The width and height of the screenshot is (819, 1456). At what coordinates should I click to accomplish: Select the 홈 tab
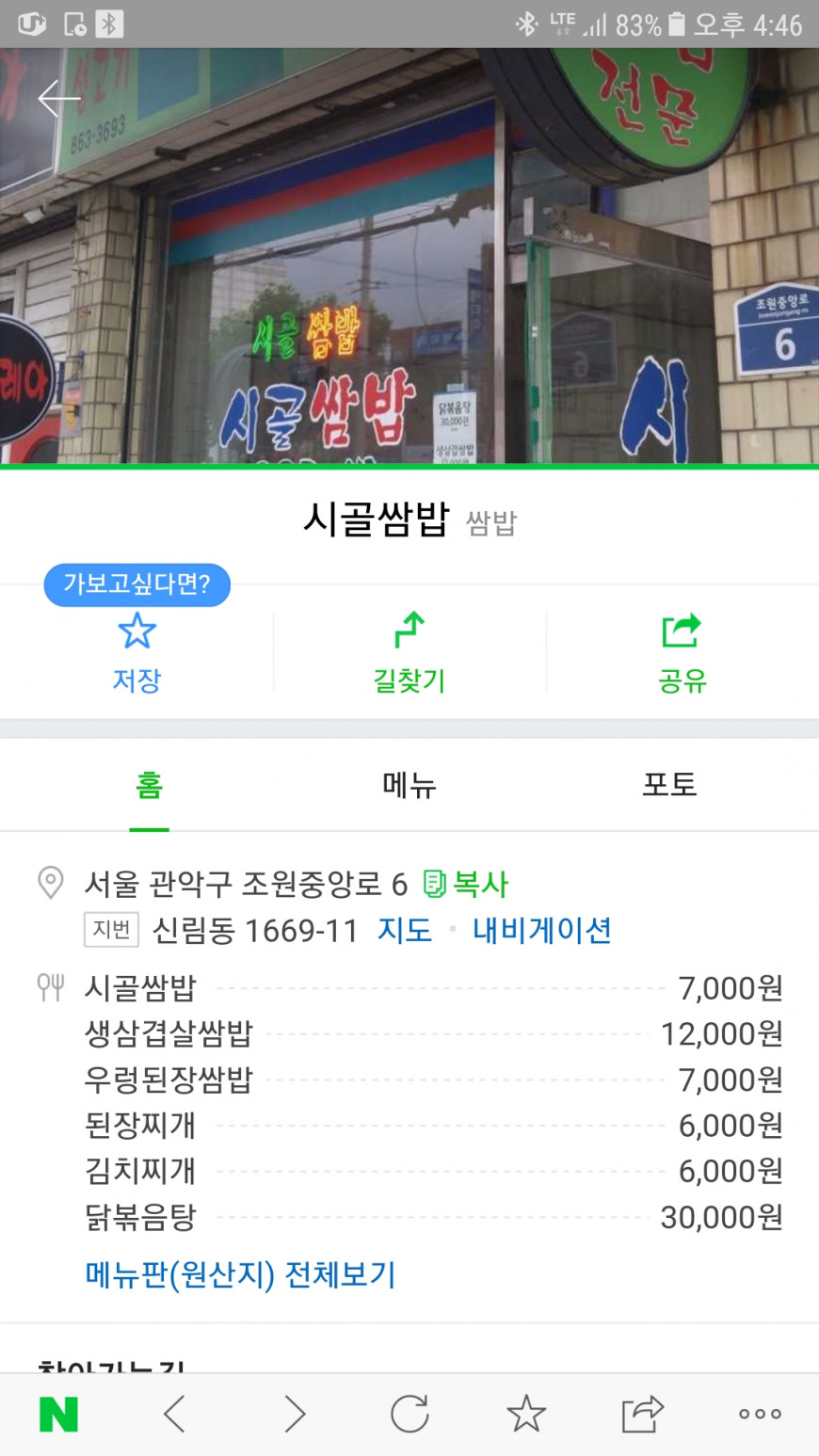[x=149, y=784]
